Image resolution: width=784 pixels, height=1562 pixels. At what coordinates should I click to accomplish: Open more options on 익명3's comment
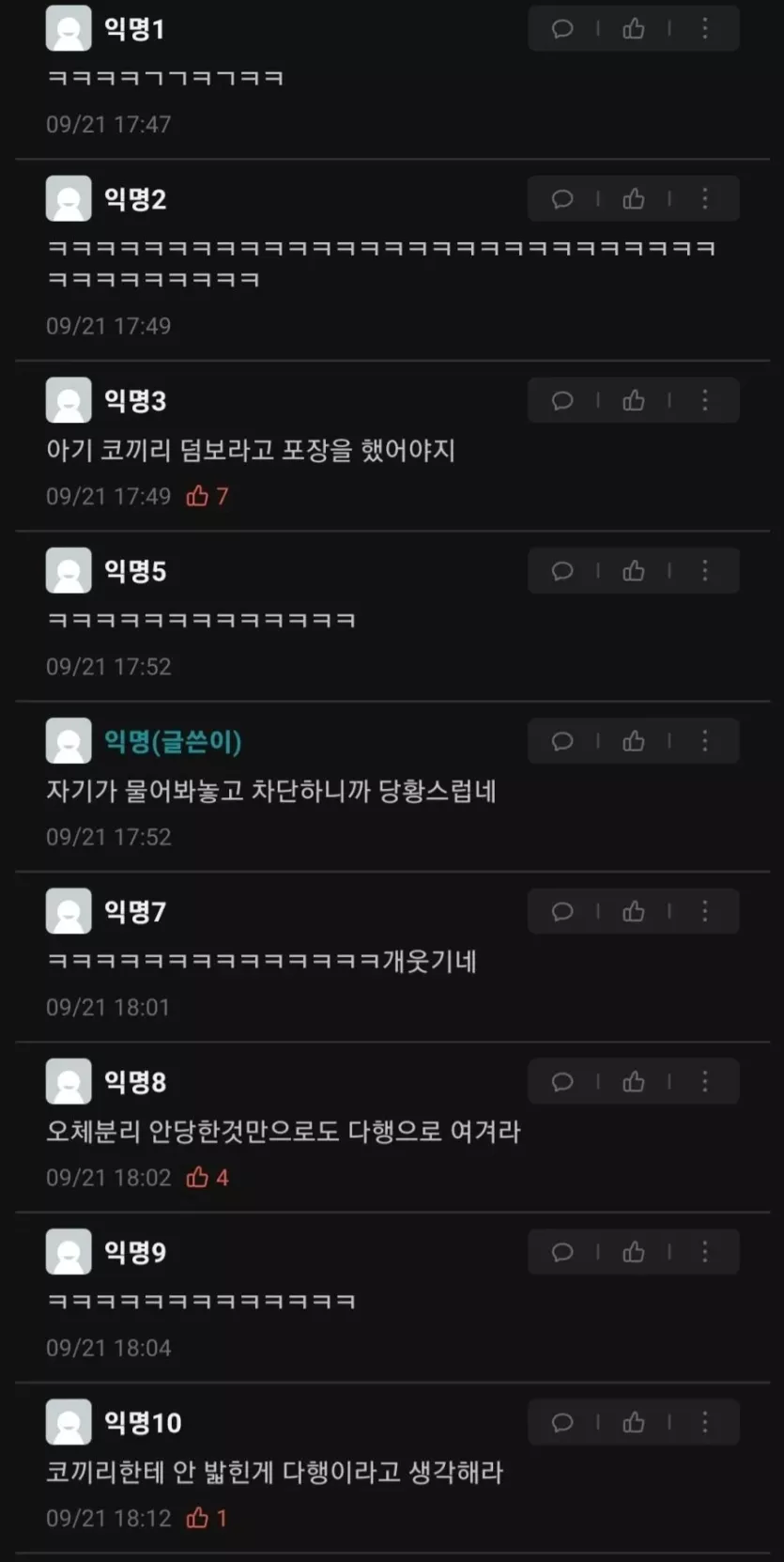click(x=705, y=401)
